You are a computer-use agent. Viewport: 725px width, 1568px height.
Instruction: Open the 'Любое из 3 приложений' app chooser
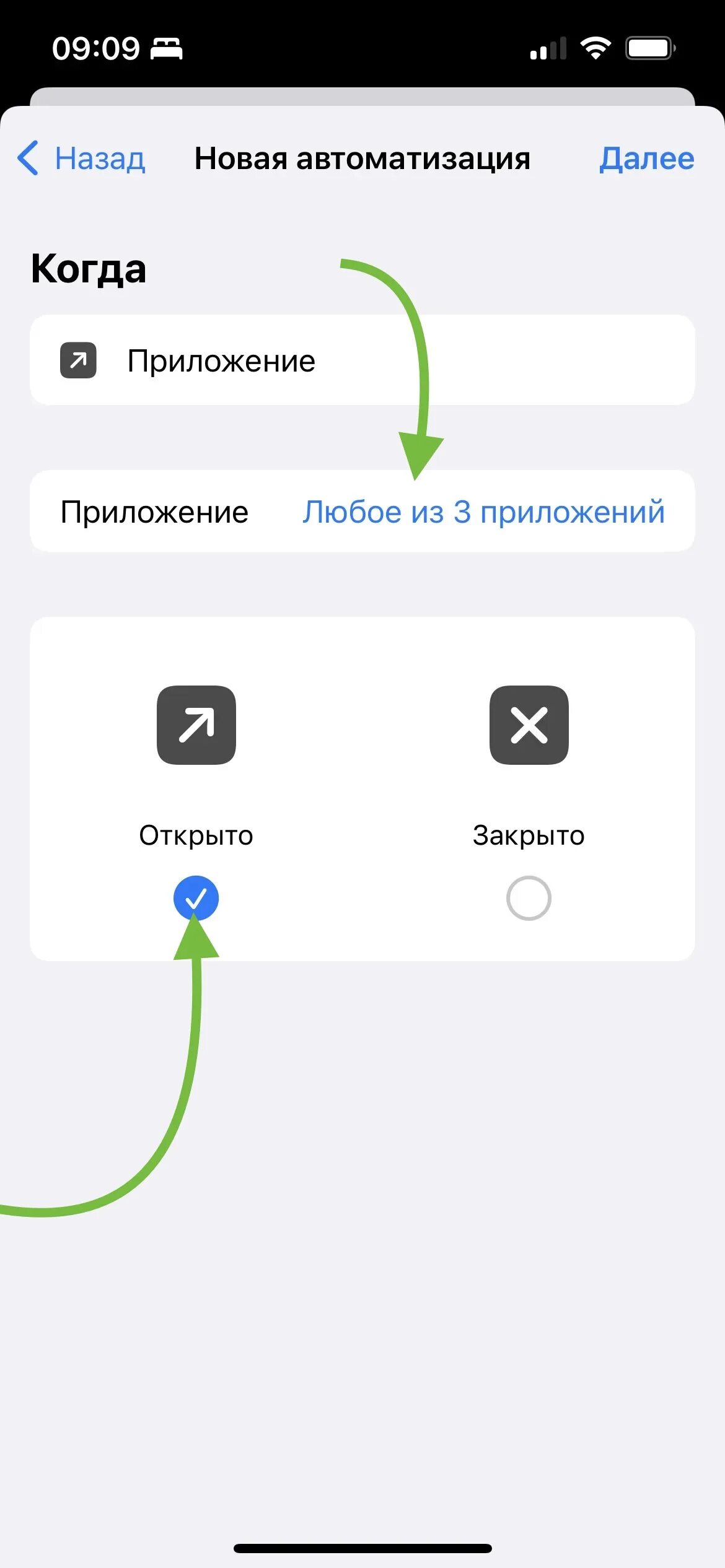click(483, 512)
